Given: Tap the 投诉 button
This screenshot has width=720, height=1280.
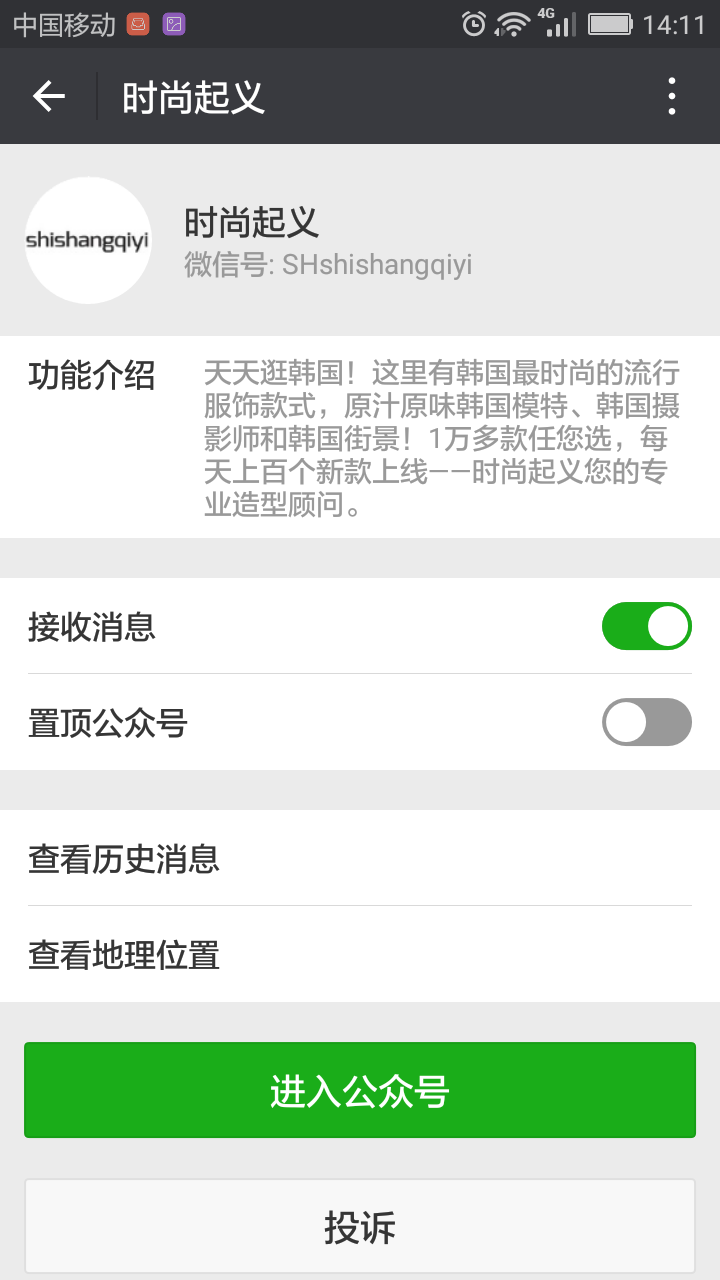Looking at the screenshot, I should click(360, 1226).
